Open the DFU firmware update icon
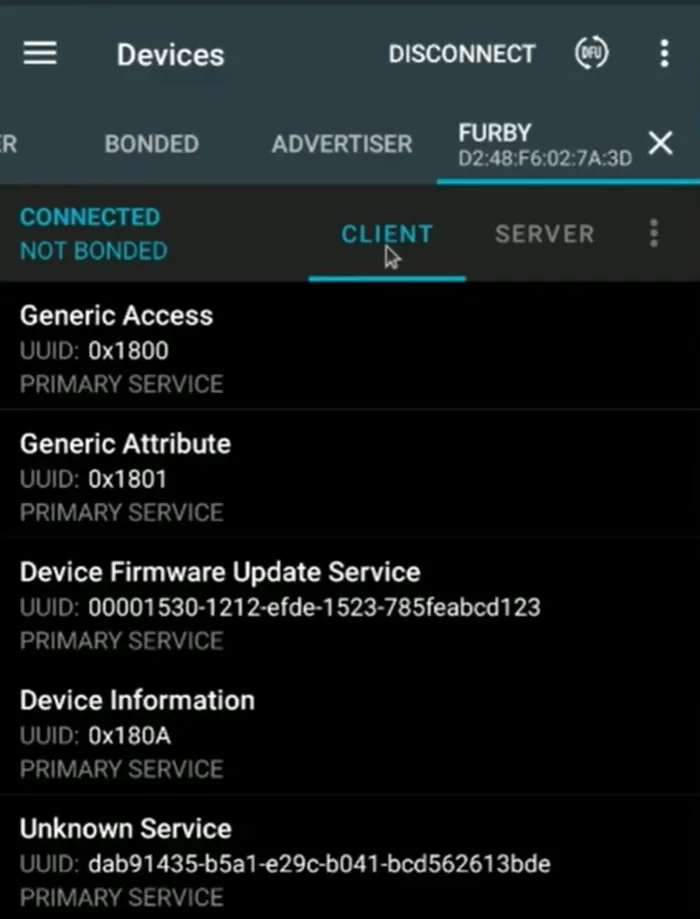Image resolution: width=700 pixels, height=919 pixels. click(x=591, y=54)
